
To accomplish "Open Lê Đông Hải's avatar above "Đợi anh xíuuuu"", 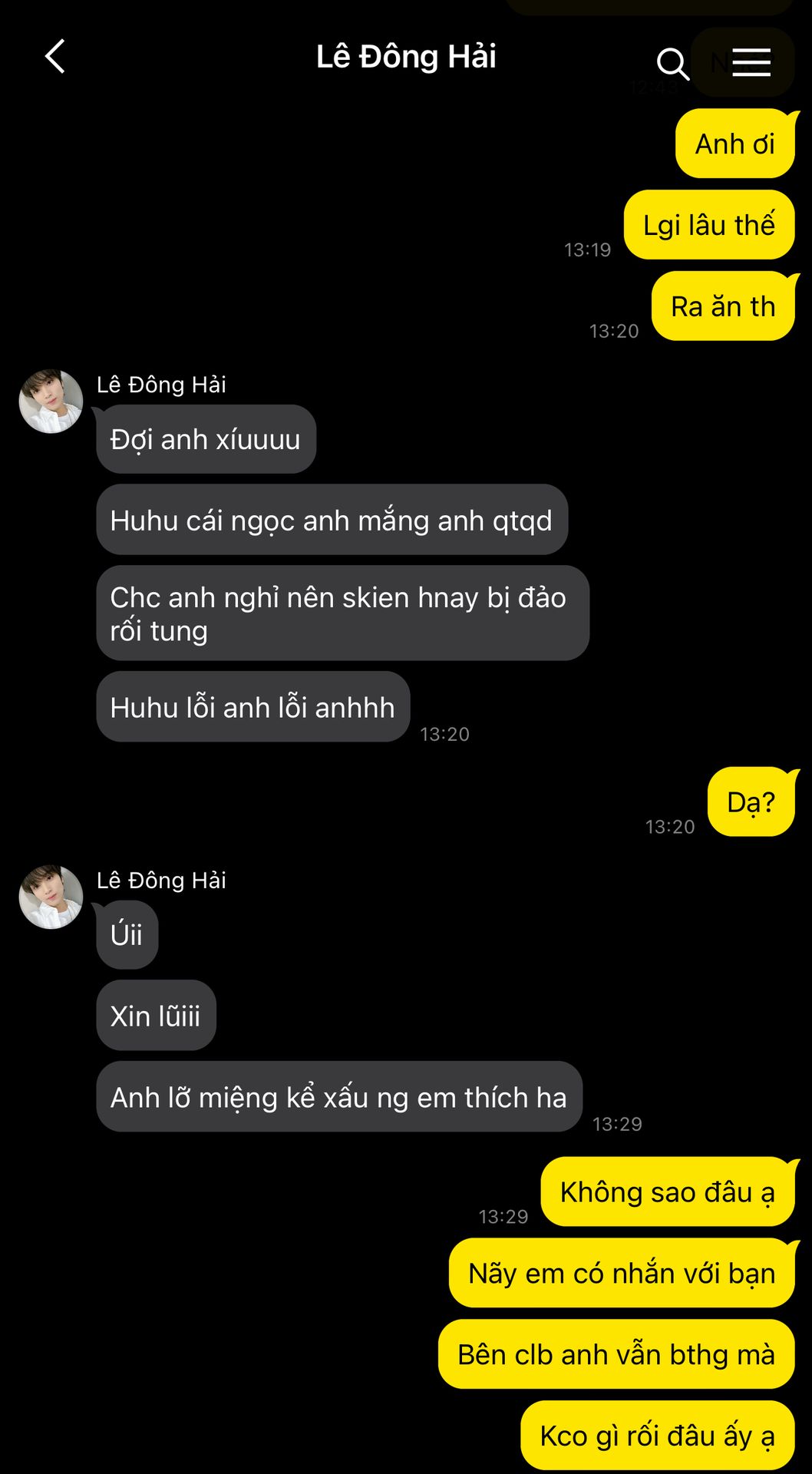I will (51, 402).
